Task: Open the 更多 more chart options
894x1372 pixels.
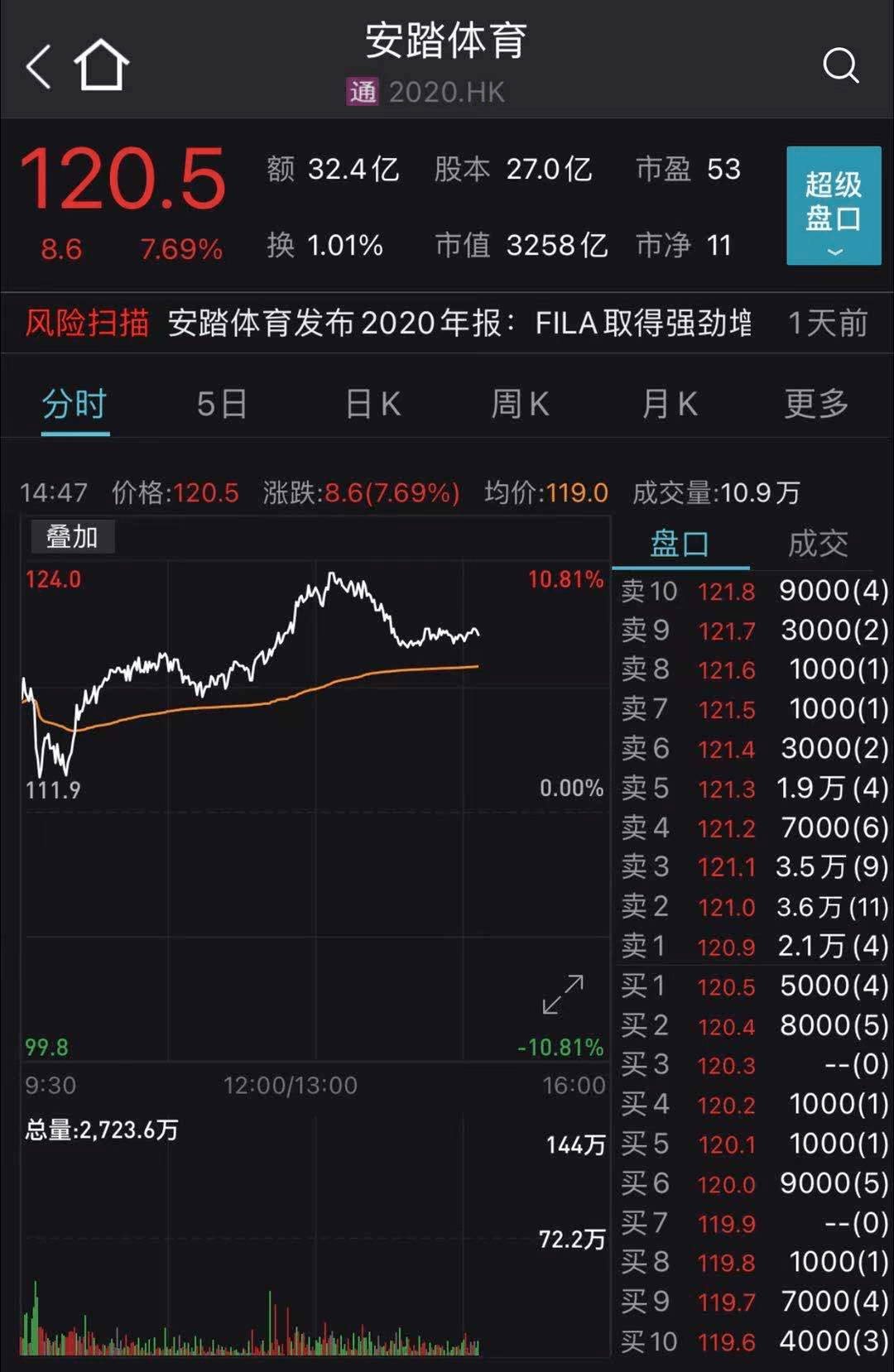Action: tap(816, 403)
